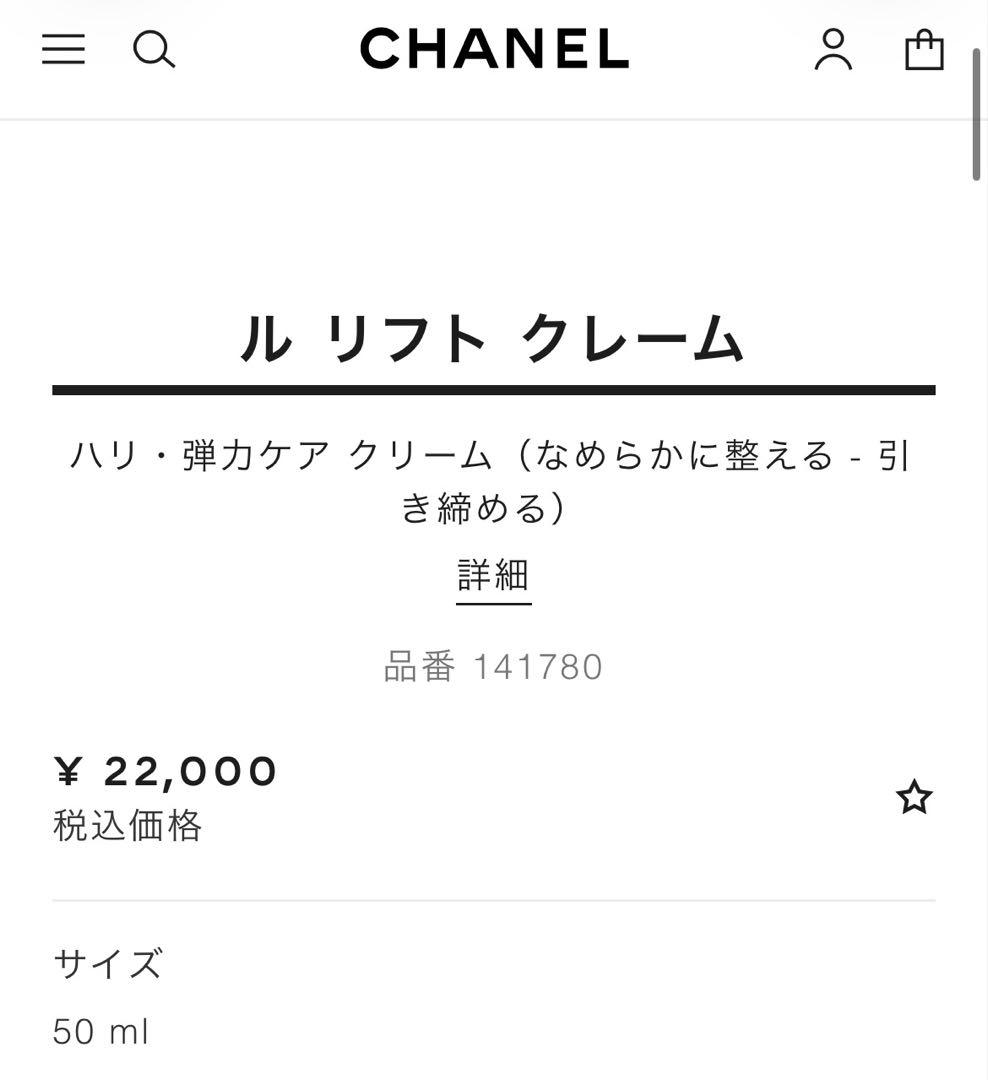Image resolution: width=988 pixels, height=1080 pixels.
Task: Click the 50 ml size option
Action: (100, 1028)
